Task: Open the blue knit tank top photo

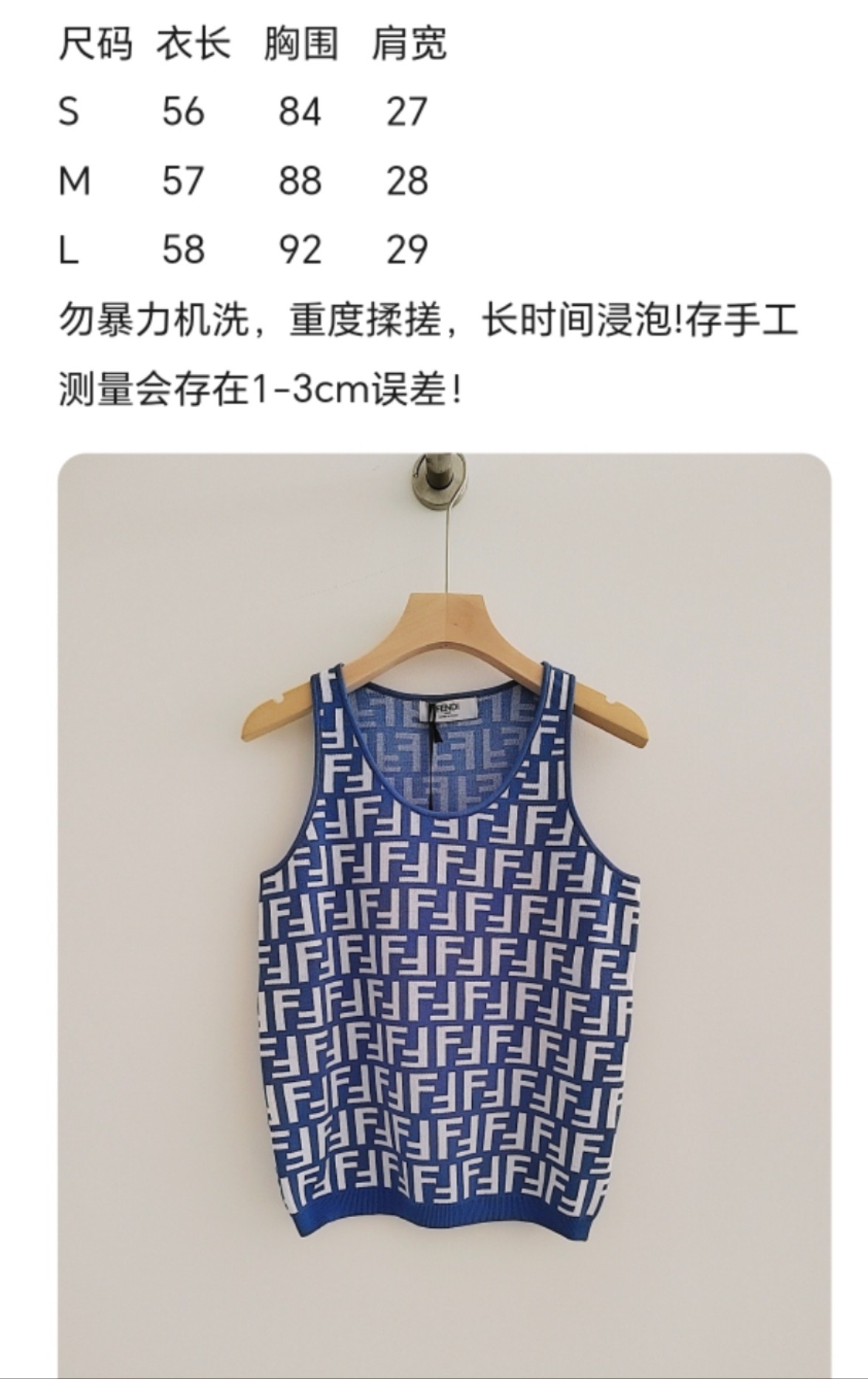Action: click(444, 916)
